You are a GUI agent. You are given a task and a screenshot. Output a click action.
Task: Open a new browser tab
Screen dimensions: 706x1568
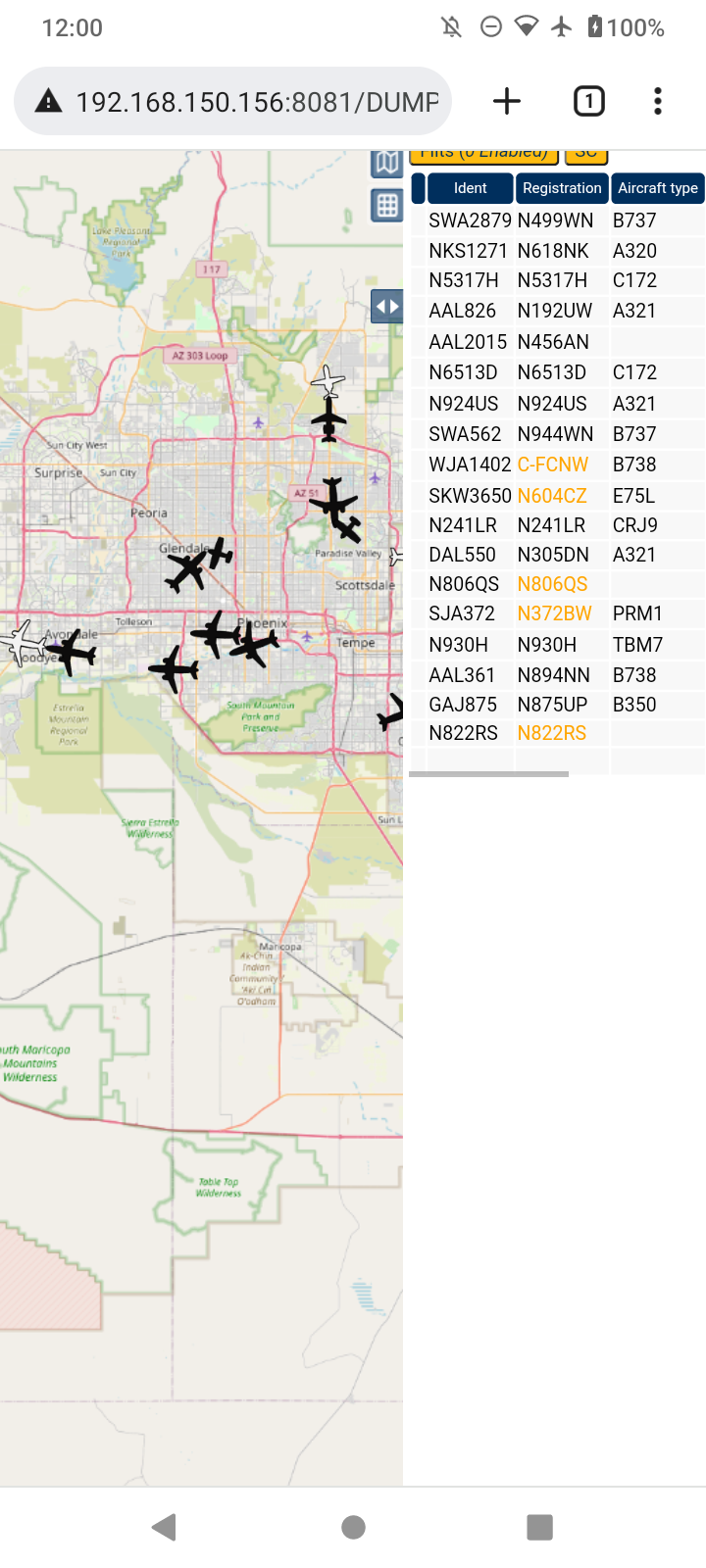[506, 101]
